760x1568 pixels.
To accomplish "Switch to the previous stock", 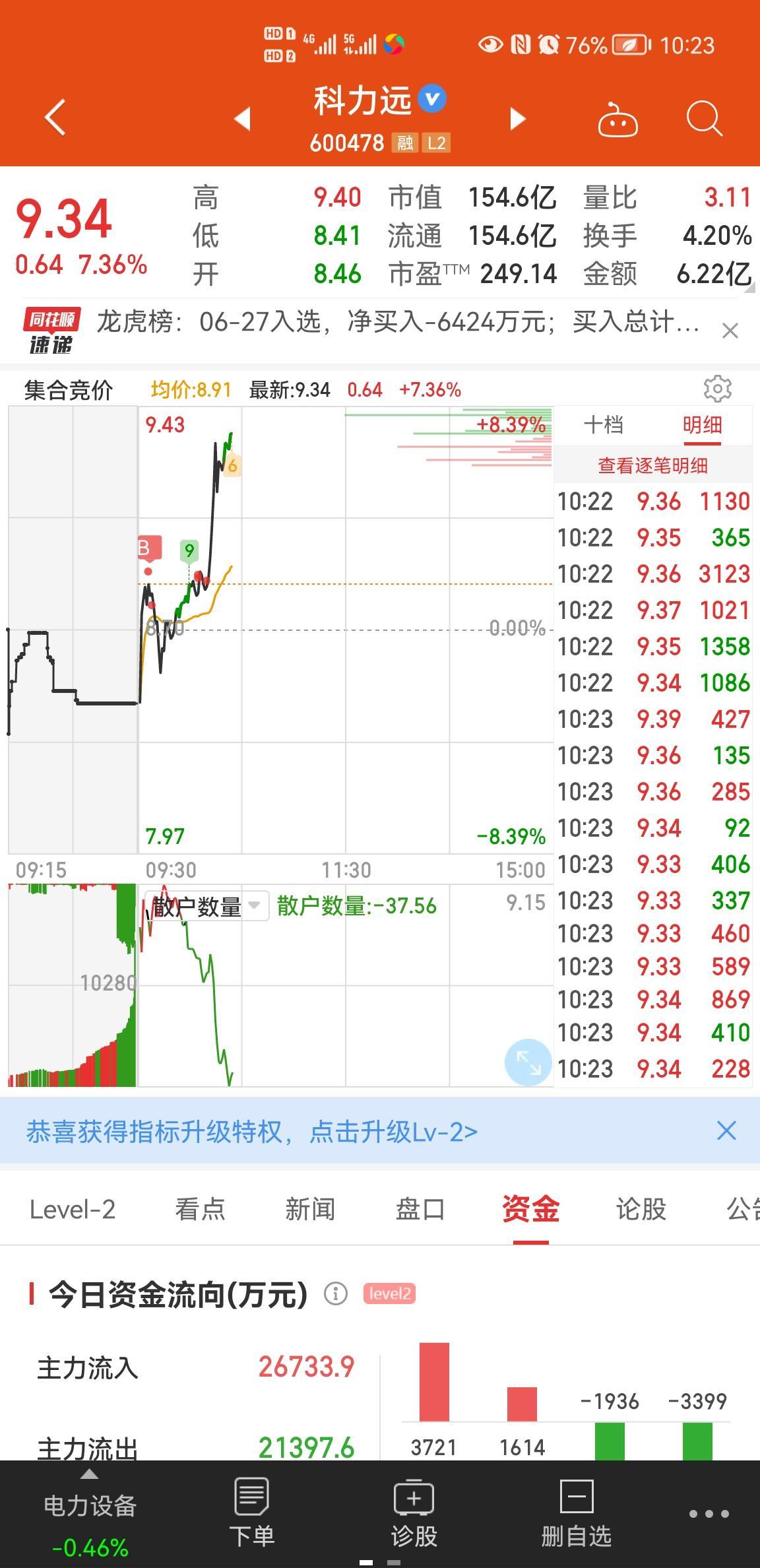I will click(243, 118).
